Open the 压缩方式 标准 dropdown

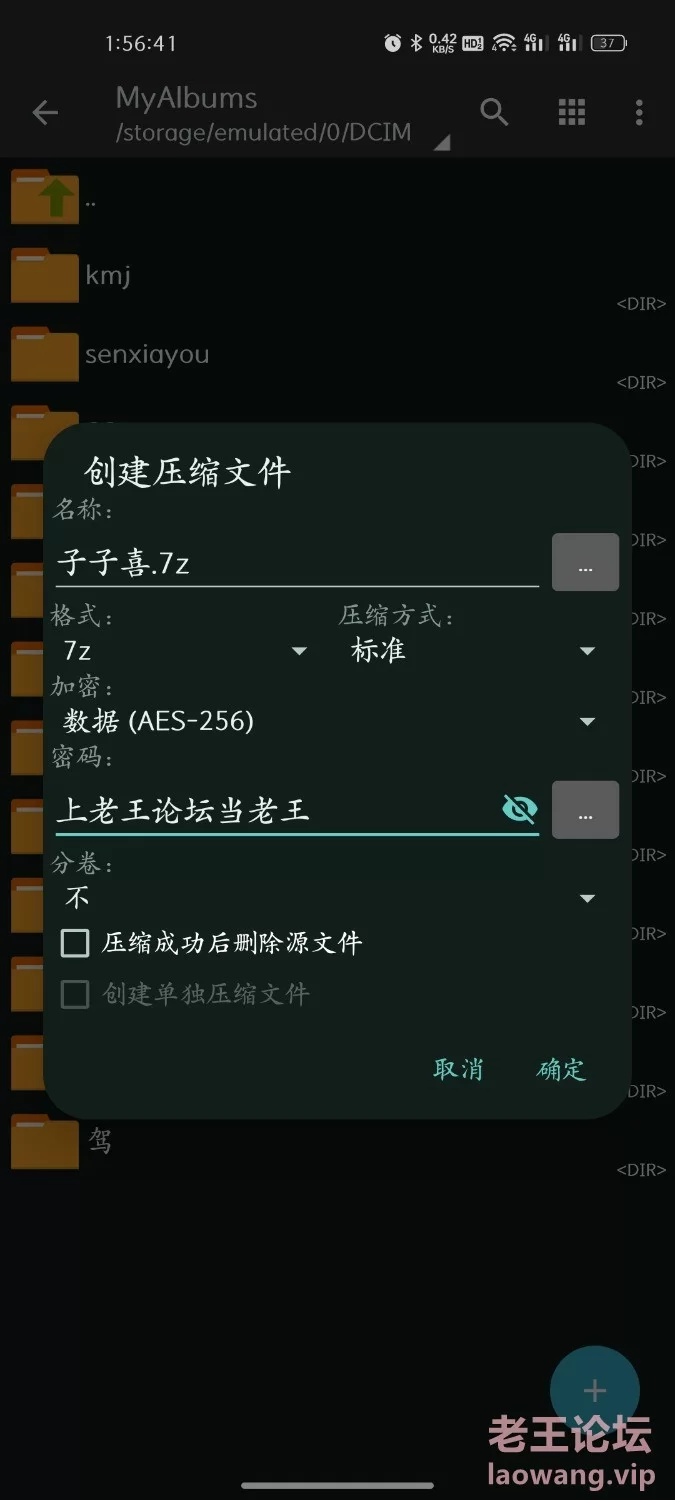(x=472, y=651)
